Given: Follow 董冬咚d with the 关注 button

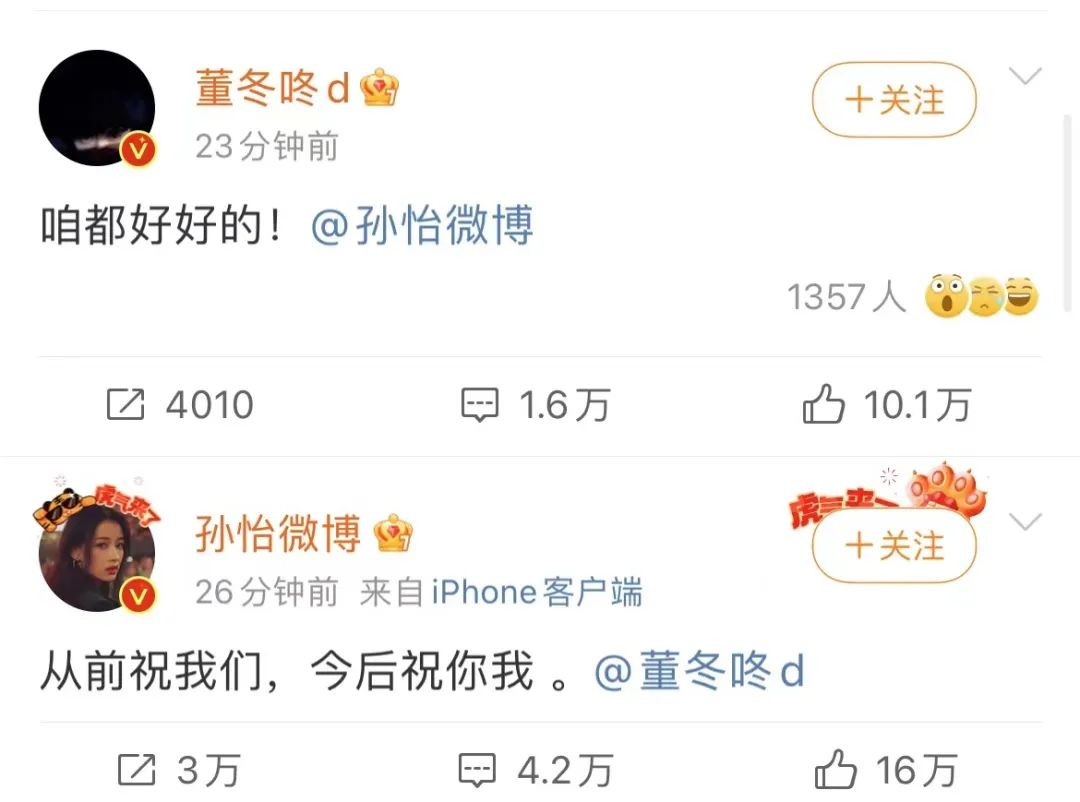Looking at the screenshot, I should (893, 100).
